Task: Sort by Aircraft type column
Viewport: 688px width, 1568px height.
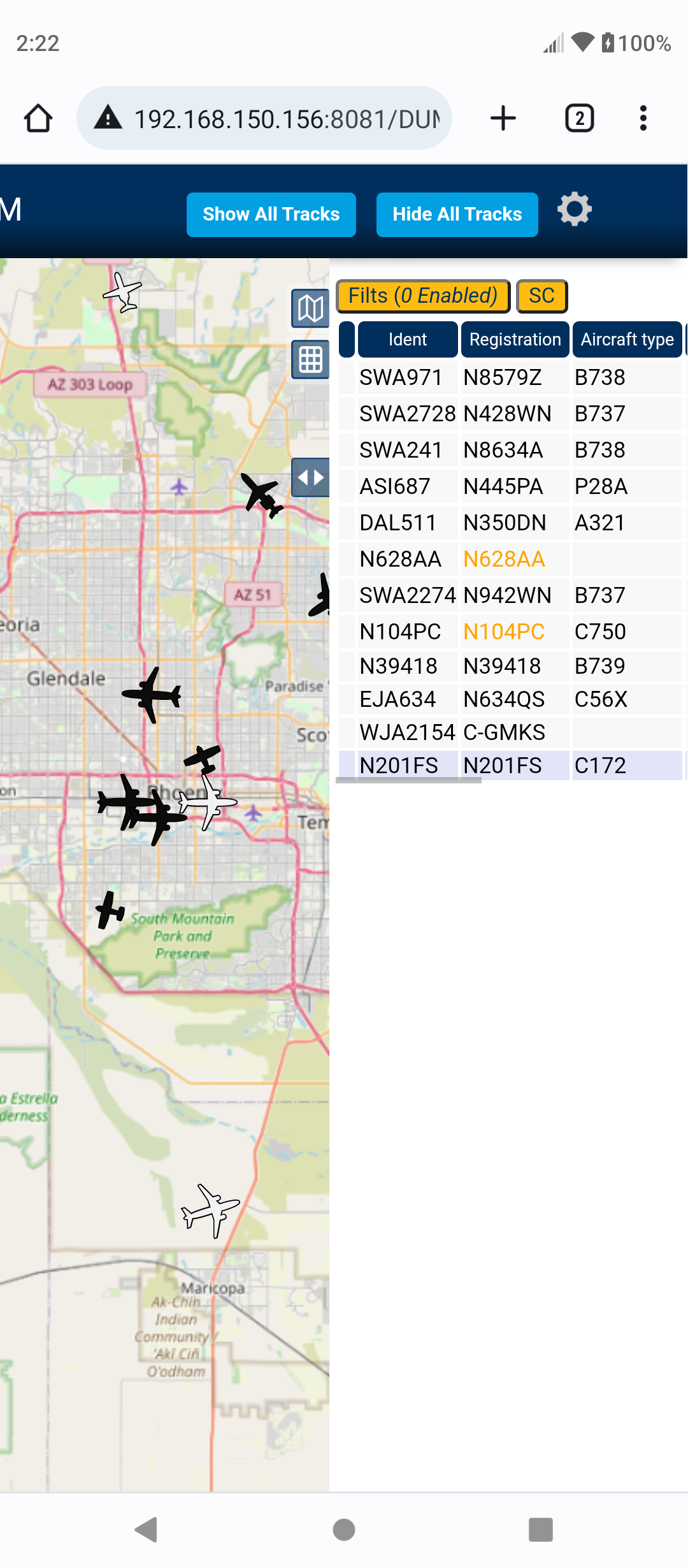Action: (x=627, y=339)
